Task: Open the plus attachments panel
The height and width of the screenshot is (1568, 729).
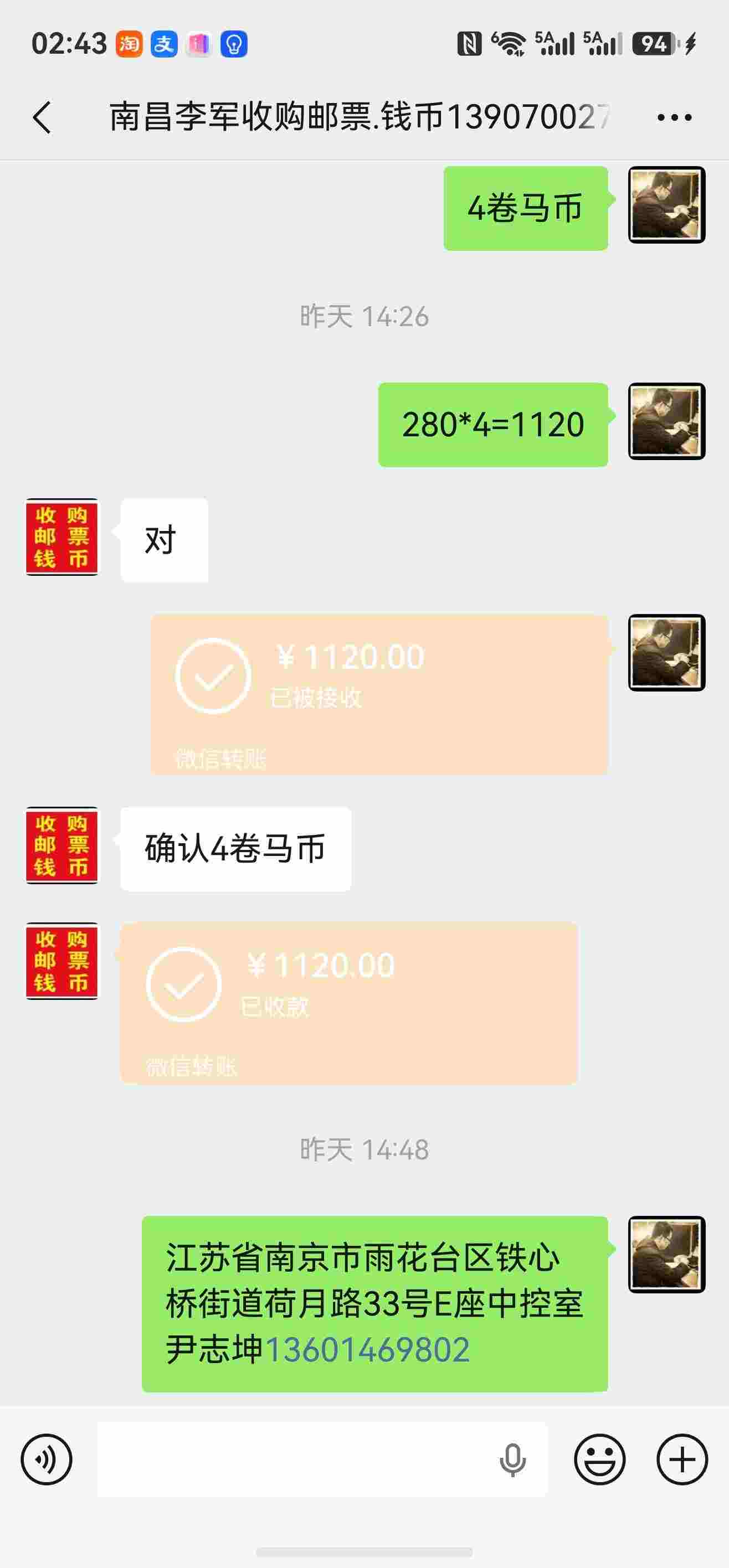Action: pyautogui.click(x=682, y=1459)
